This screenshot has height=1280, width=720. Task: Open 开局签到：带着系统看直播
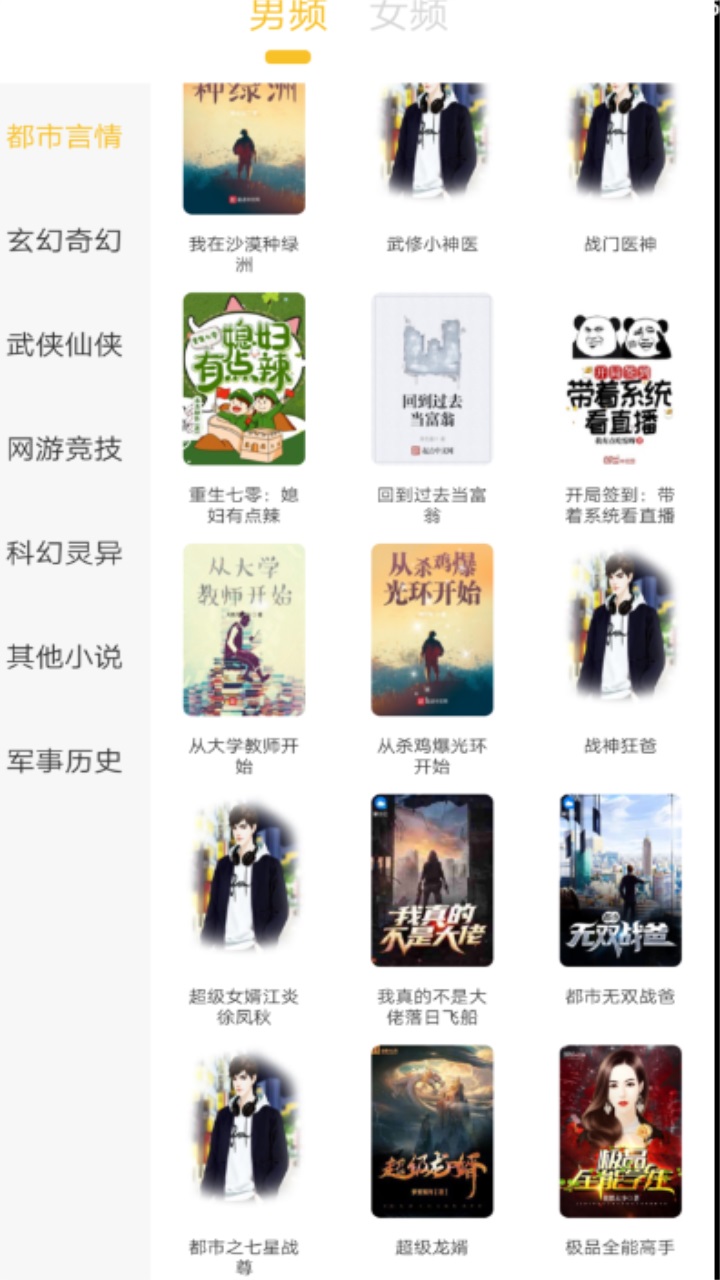[620, 378]
